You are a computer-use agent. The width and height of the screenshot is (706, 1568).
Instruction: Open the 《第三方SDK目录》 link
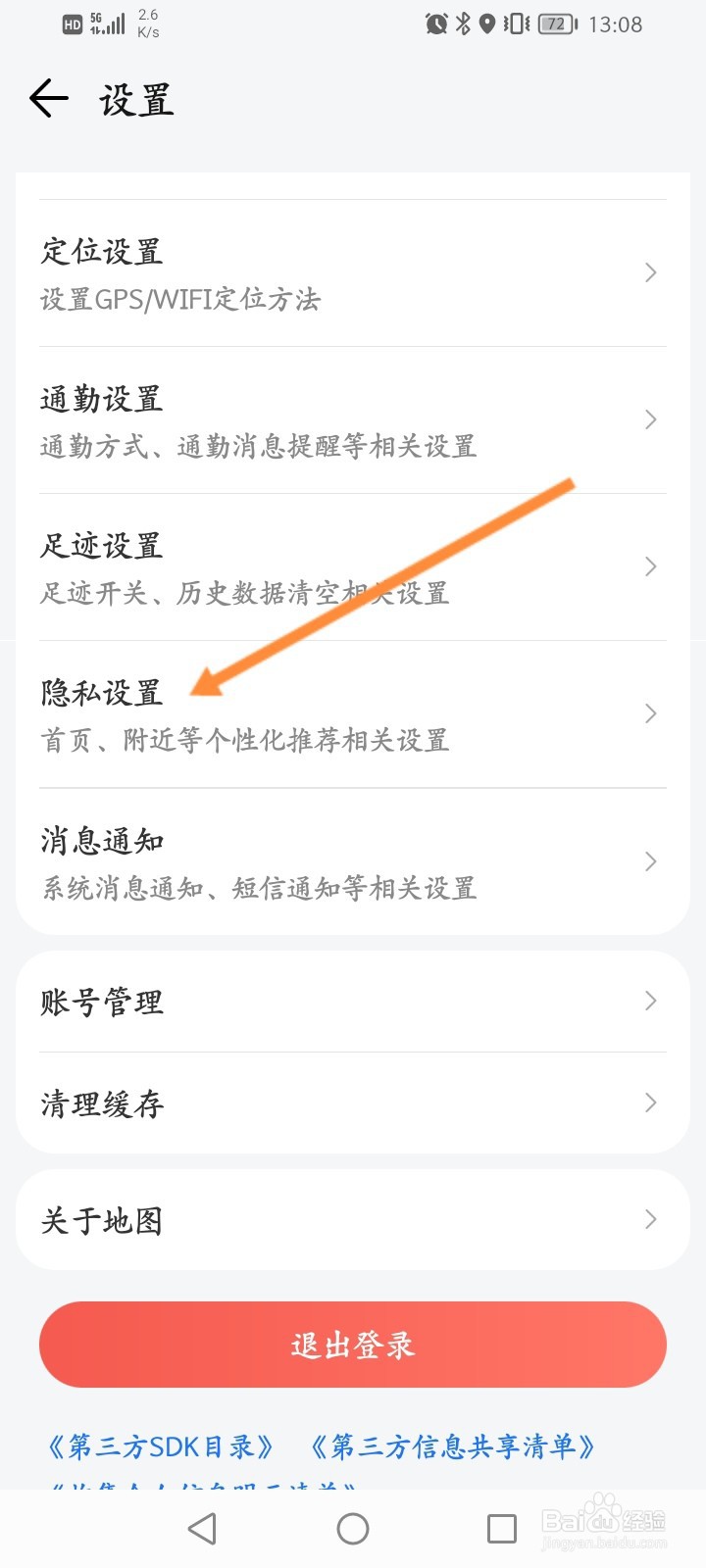[x=162, y=1445]
